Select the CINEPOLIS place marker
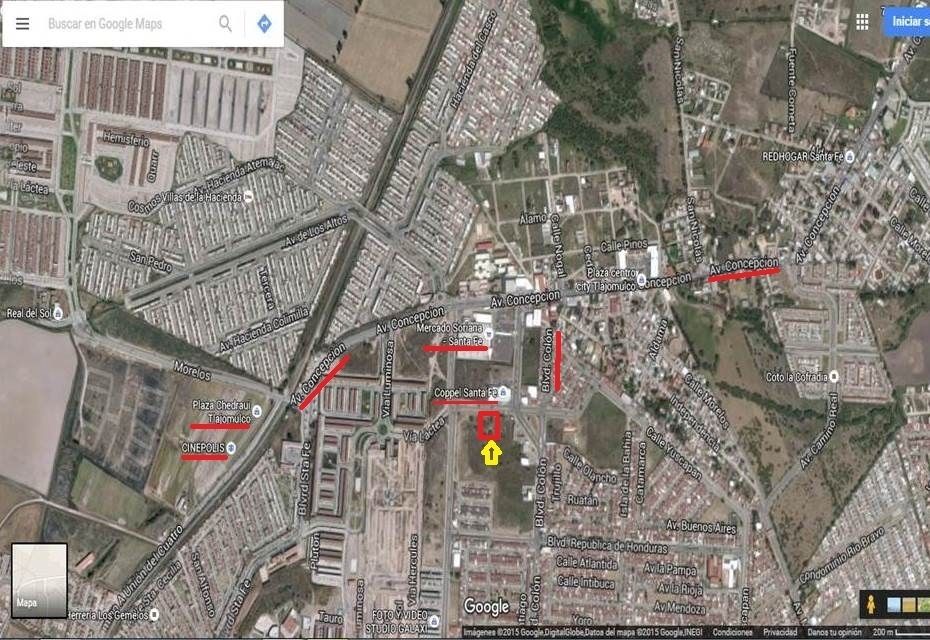The height and width of the screenshot is (640, 930). (x=232, y=447)
